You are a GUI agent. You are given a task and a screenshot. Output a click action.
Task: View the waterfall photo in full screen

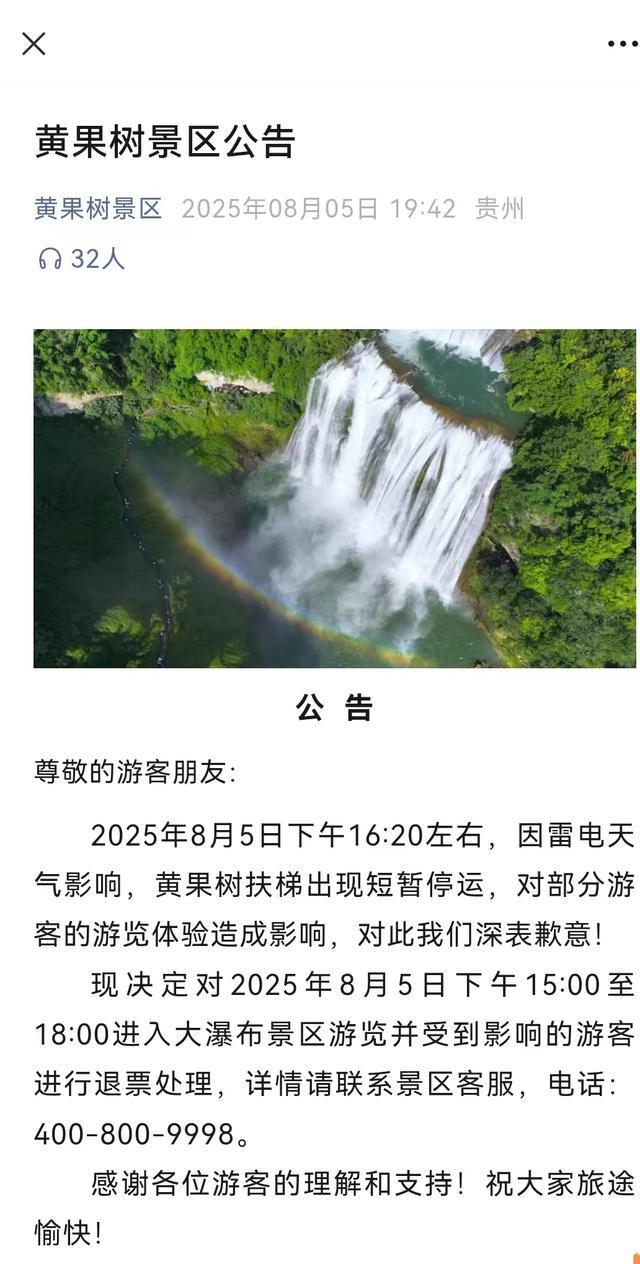pos(335,498)
